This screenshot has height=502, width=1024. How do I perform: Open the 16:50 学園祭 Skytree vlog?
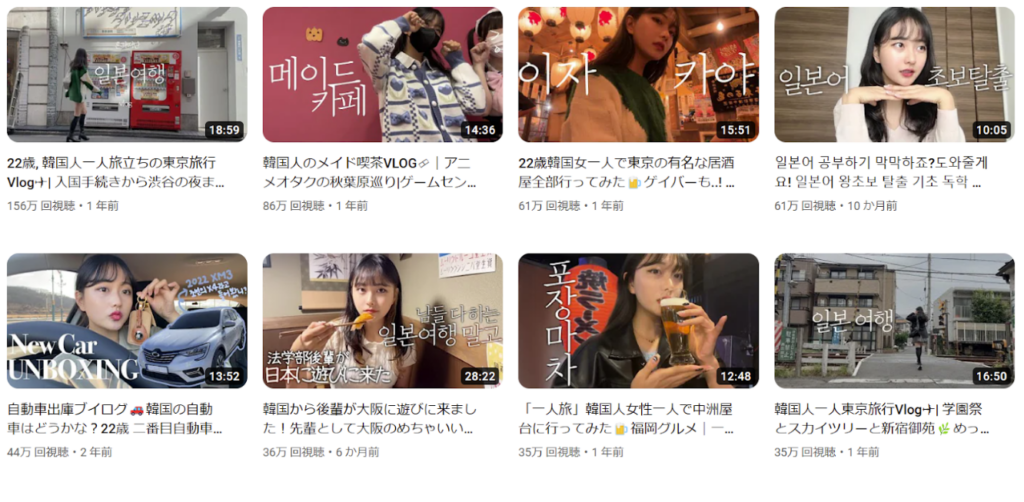click(894, 321)
